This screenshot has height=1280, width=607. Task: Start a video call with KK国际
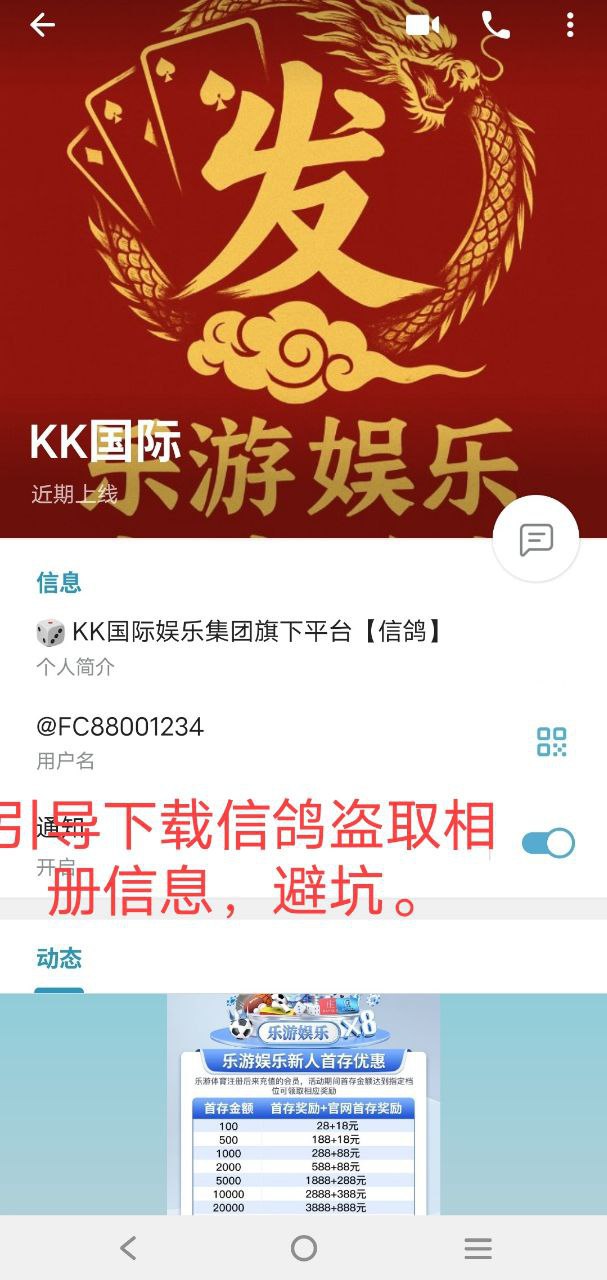[x=423, y=25]
